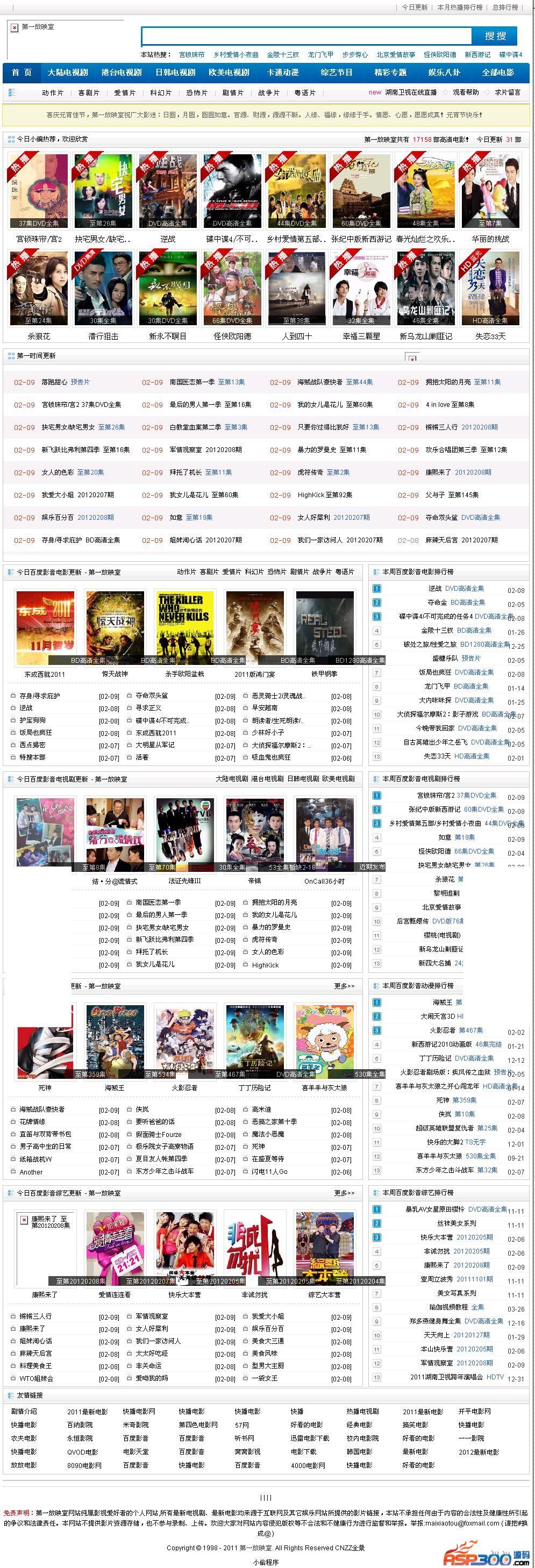Image resolution: width=535 pixels, height=1568 pixels.
Task: Select the 日韩电视剧 tab
Action: click(175, 73)
